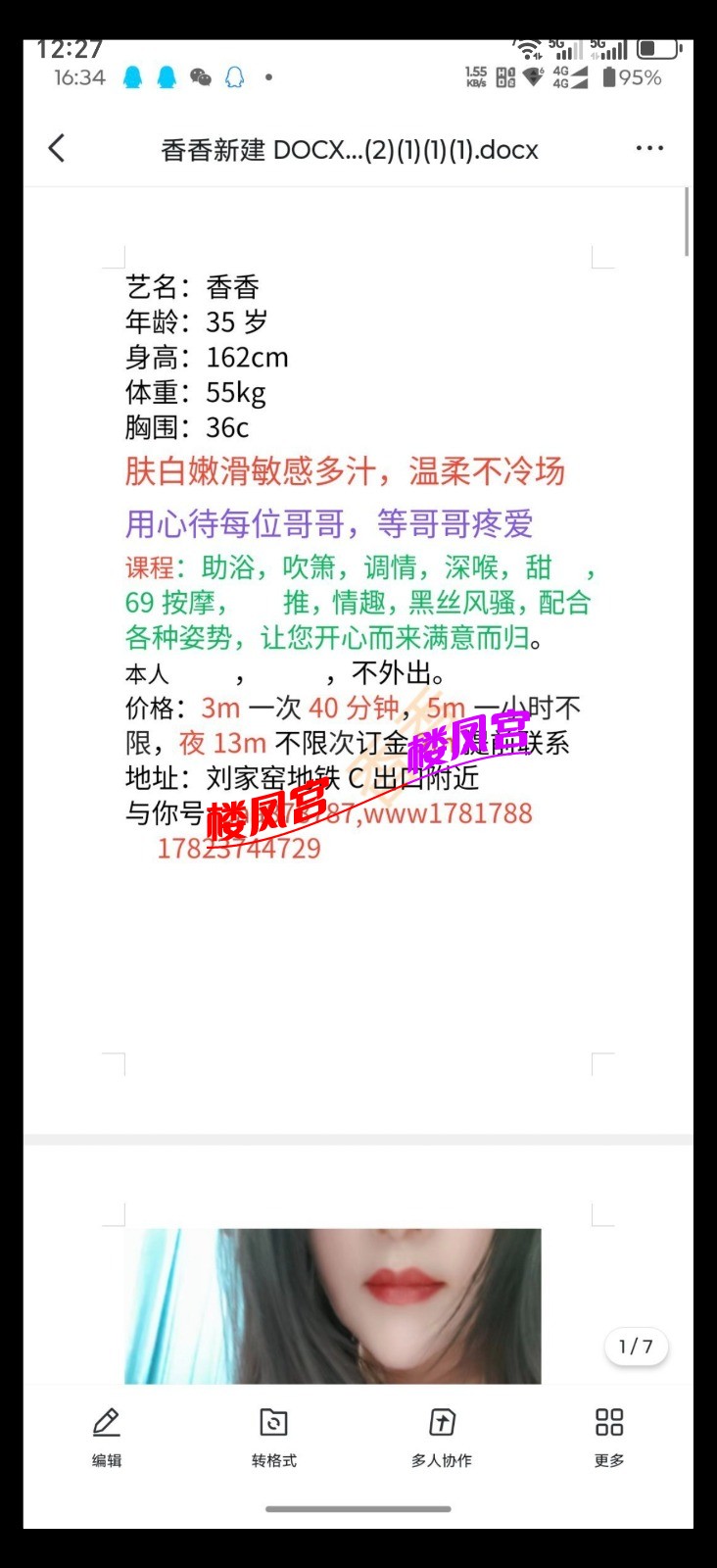The image size is (717, 1568).
Task: Tap a QQ notification bell icon in status bar
Action: 132,76
